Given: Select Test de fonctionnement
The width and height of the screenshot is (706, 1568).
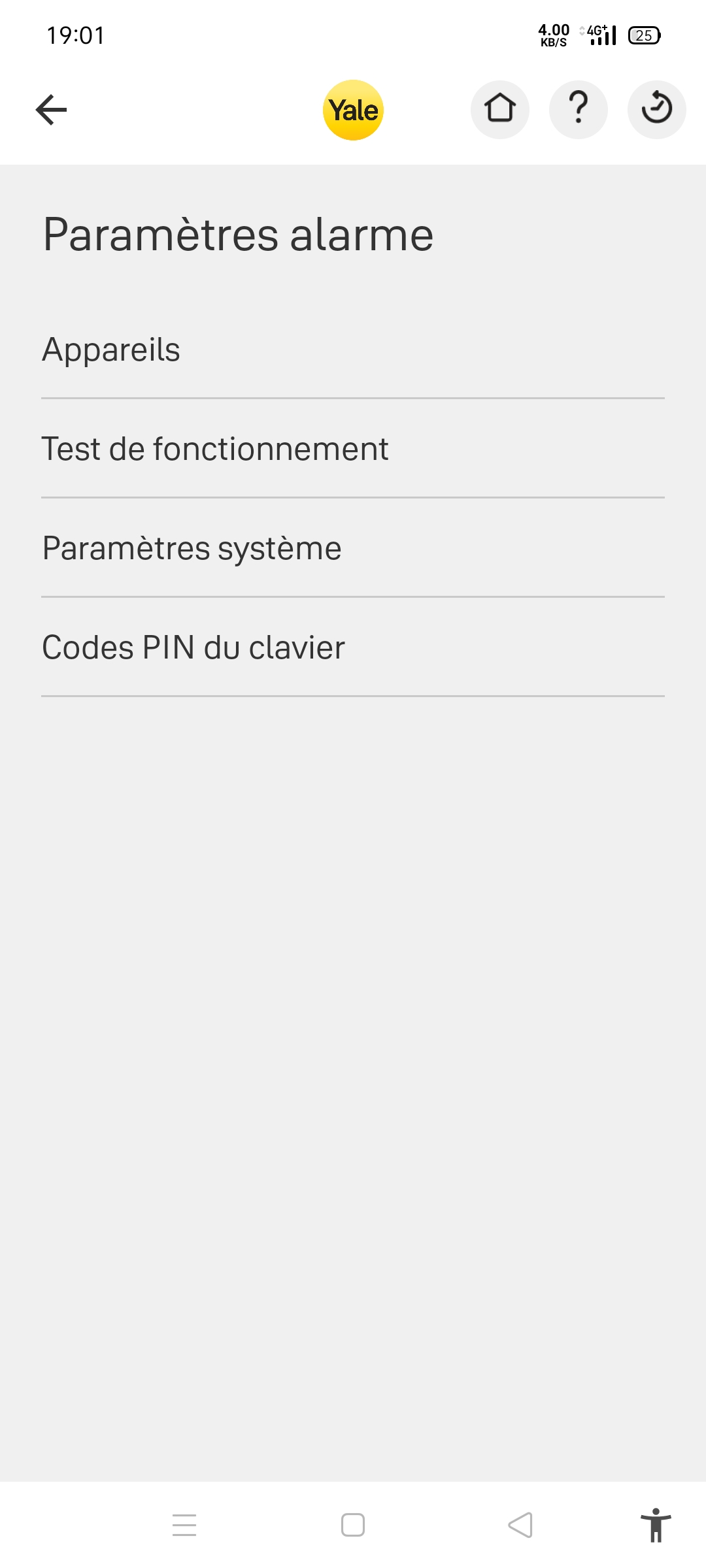Looking at the screenshot, I should click(x=353, y=449).
